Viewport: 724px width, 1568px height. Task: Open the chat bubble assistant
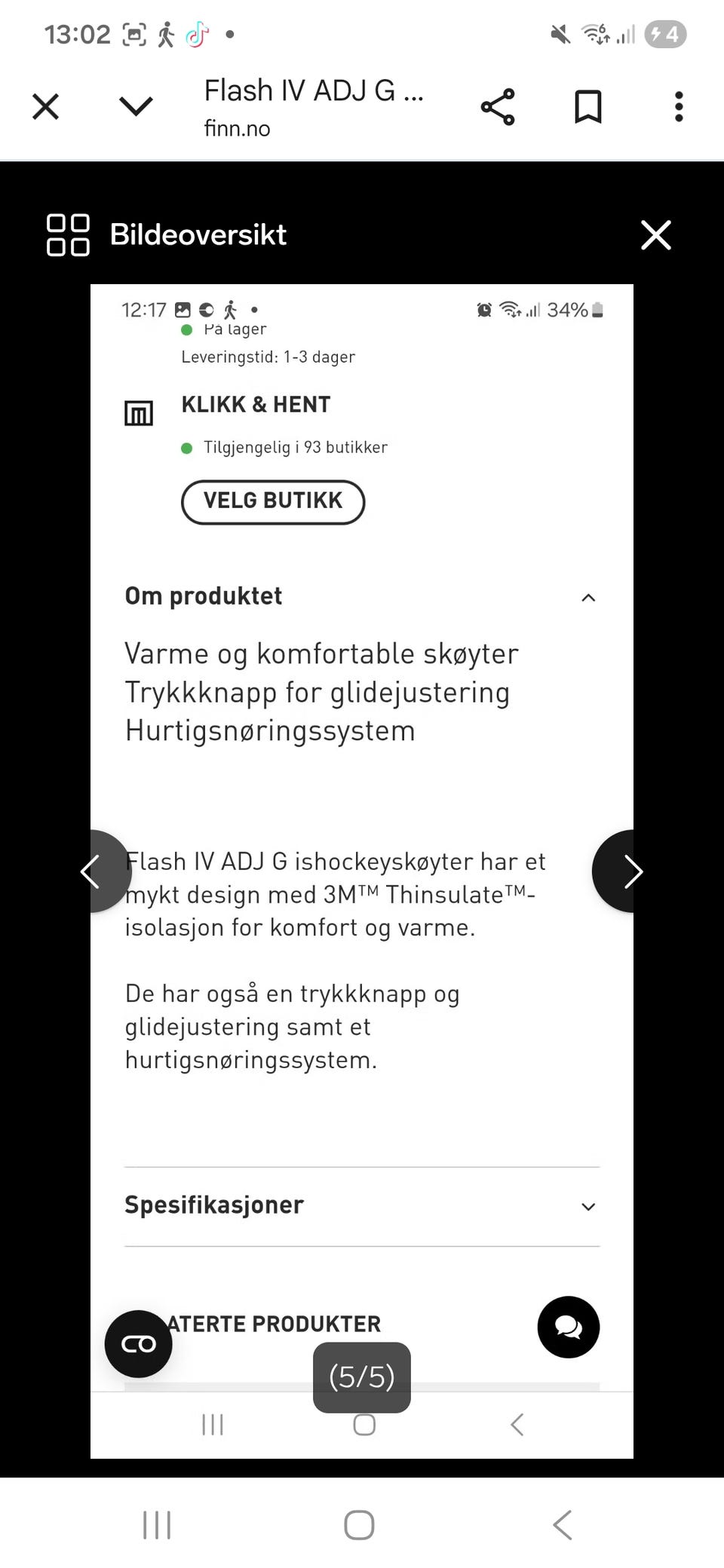point(568,1328)
